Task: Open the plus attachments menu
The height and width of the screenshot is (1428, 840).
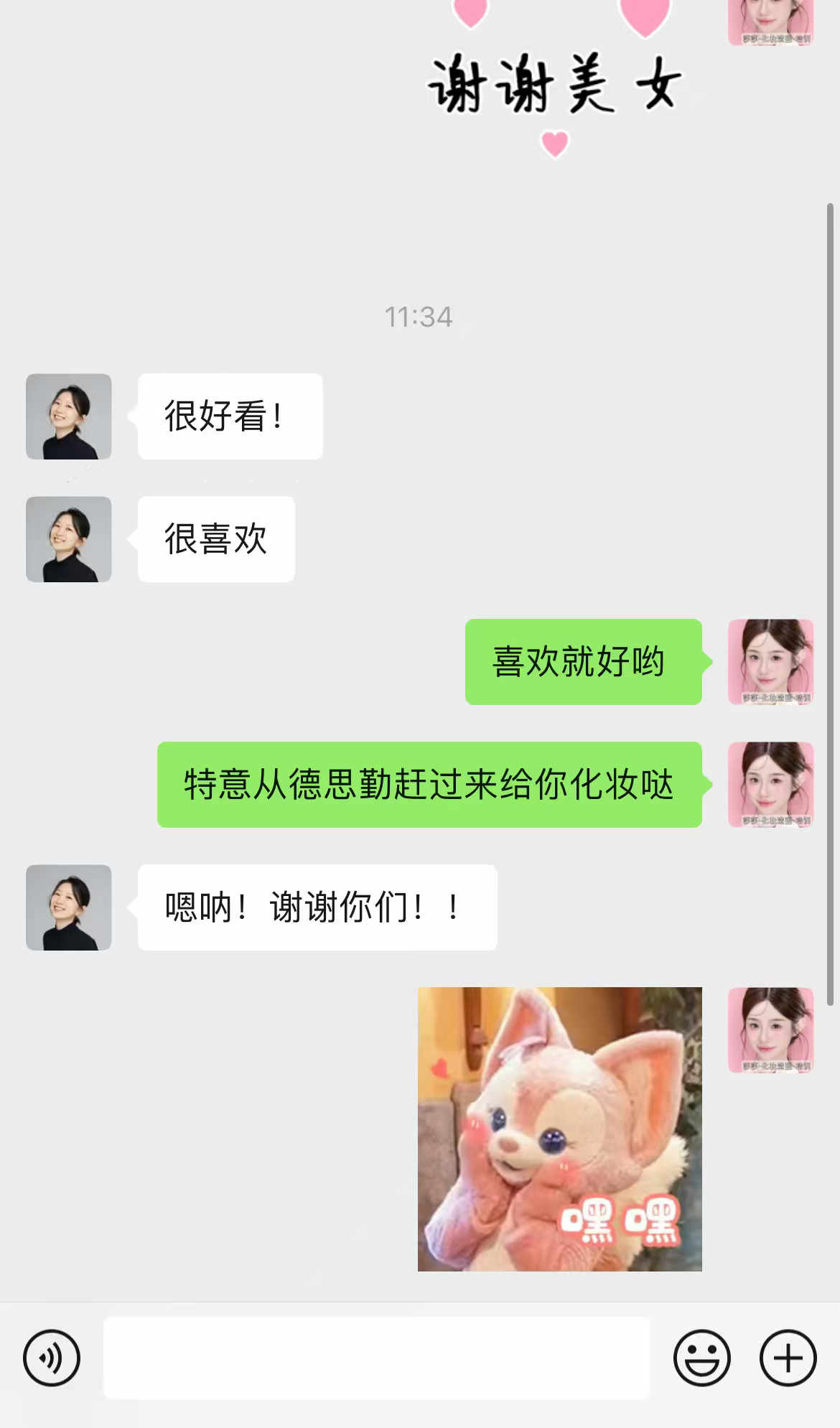Action: pos(788,1358)
